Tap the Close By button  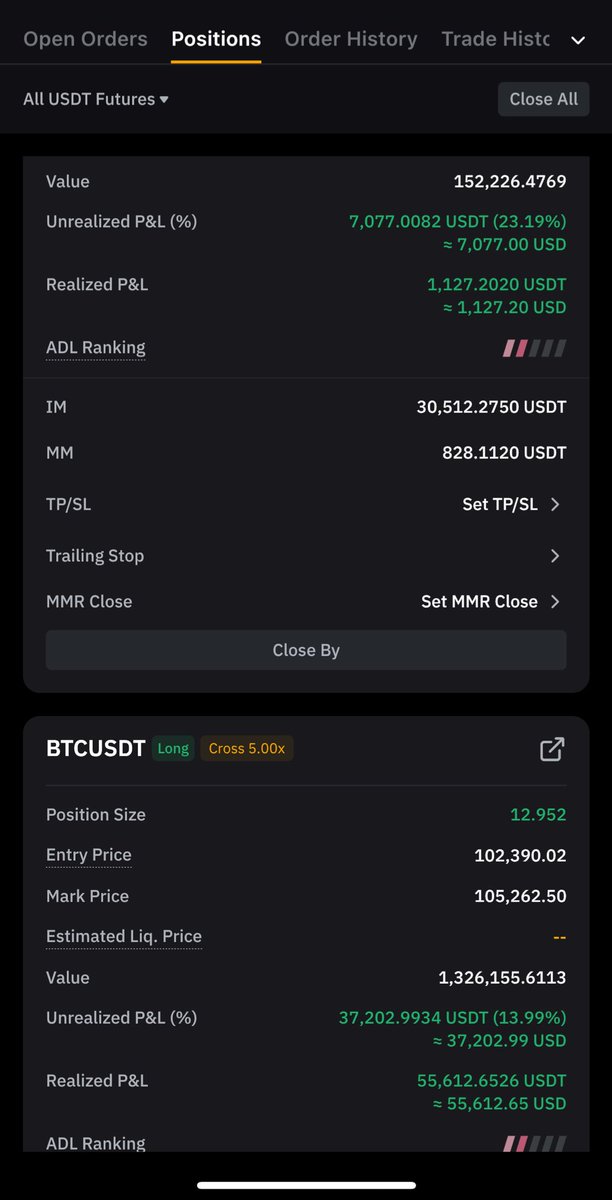pos(306,650)
